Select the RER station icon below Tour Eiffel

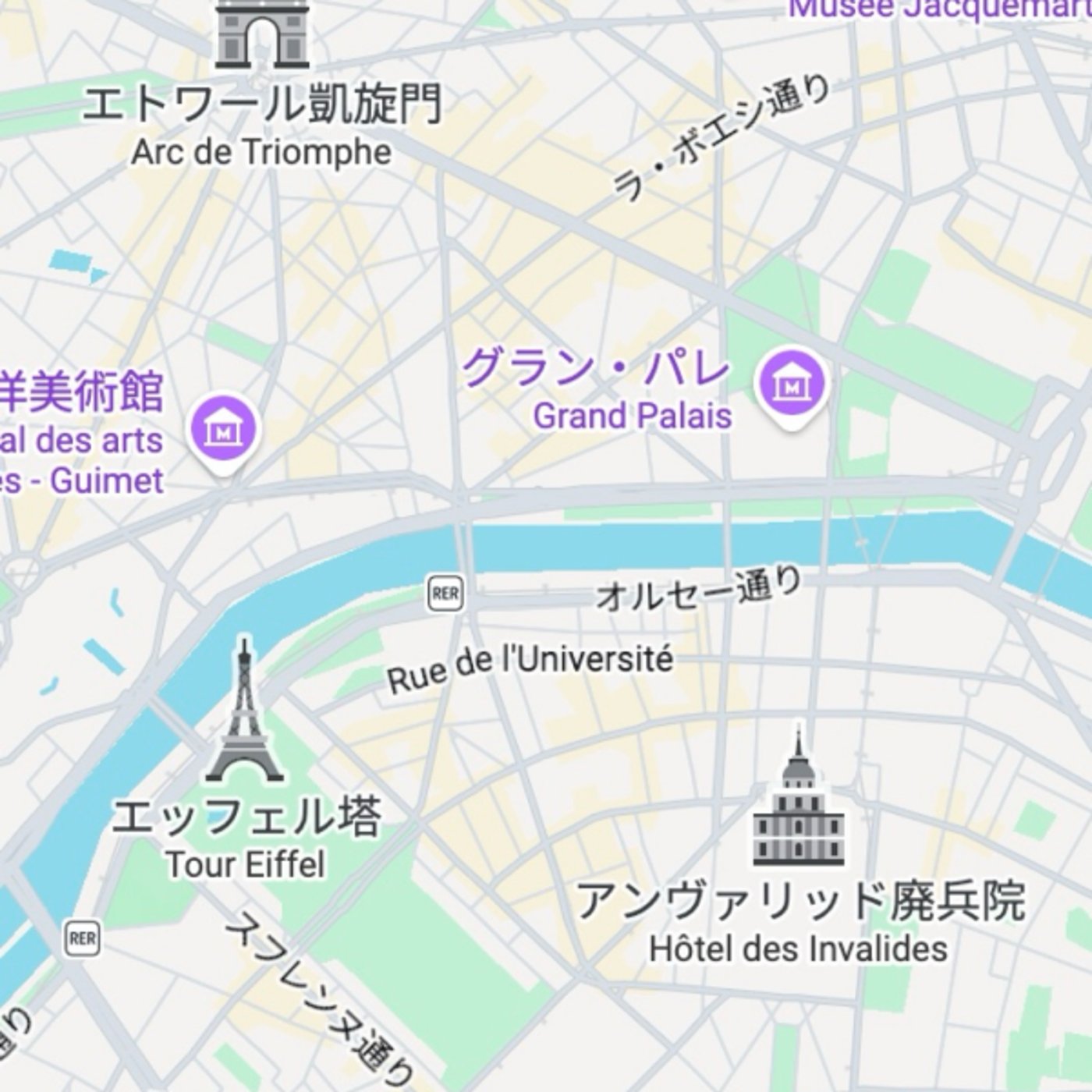point(82,938)
